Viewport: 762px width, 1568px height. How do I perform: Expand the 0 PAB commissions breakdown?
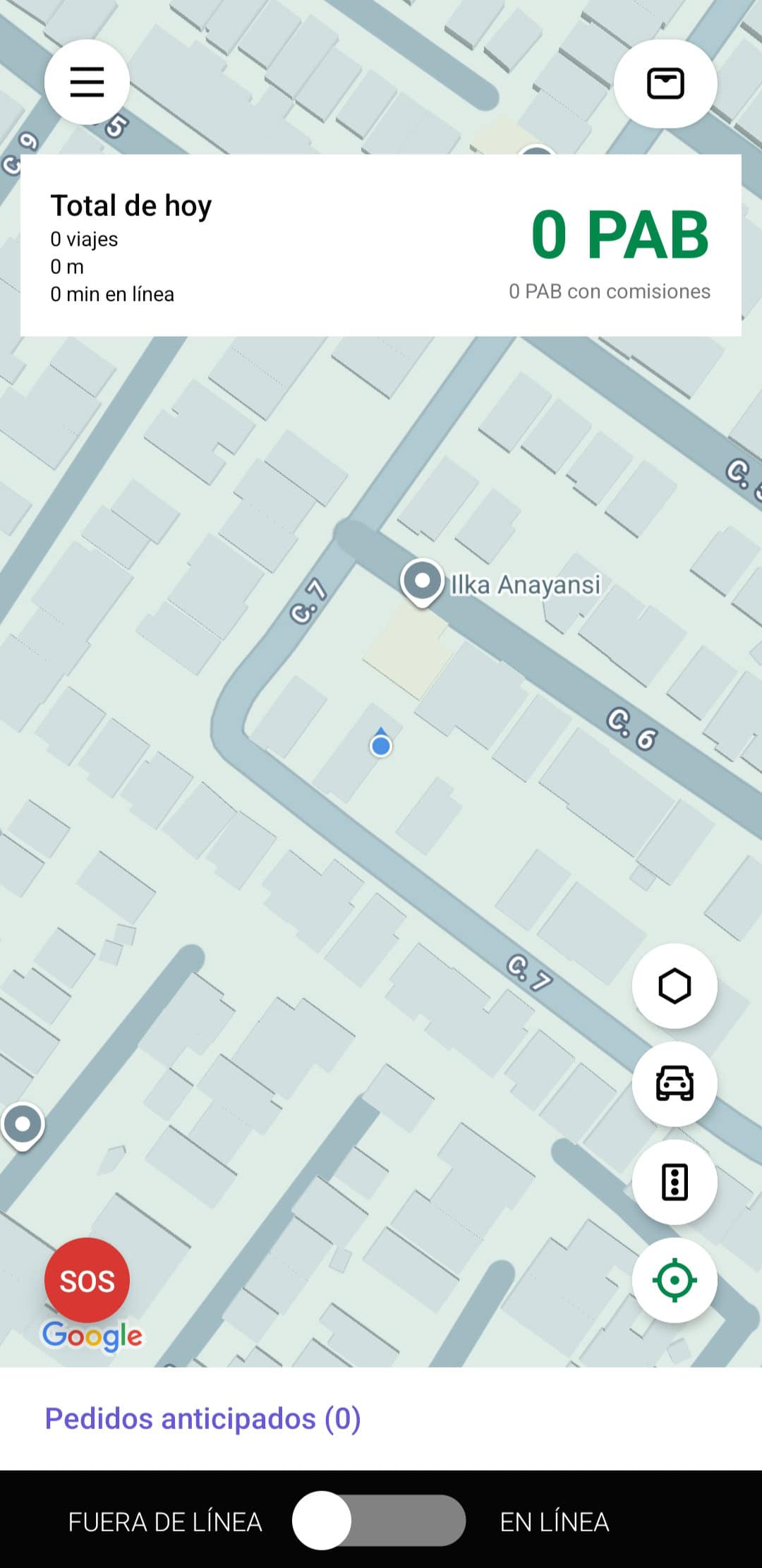click(x=610, y=291)
